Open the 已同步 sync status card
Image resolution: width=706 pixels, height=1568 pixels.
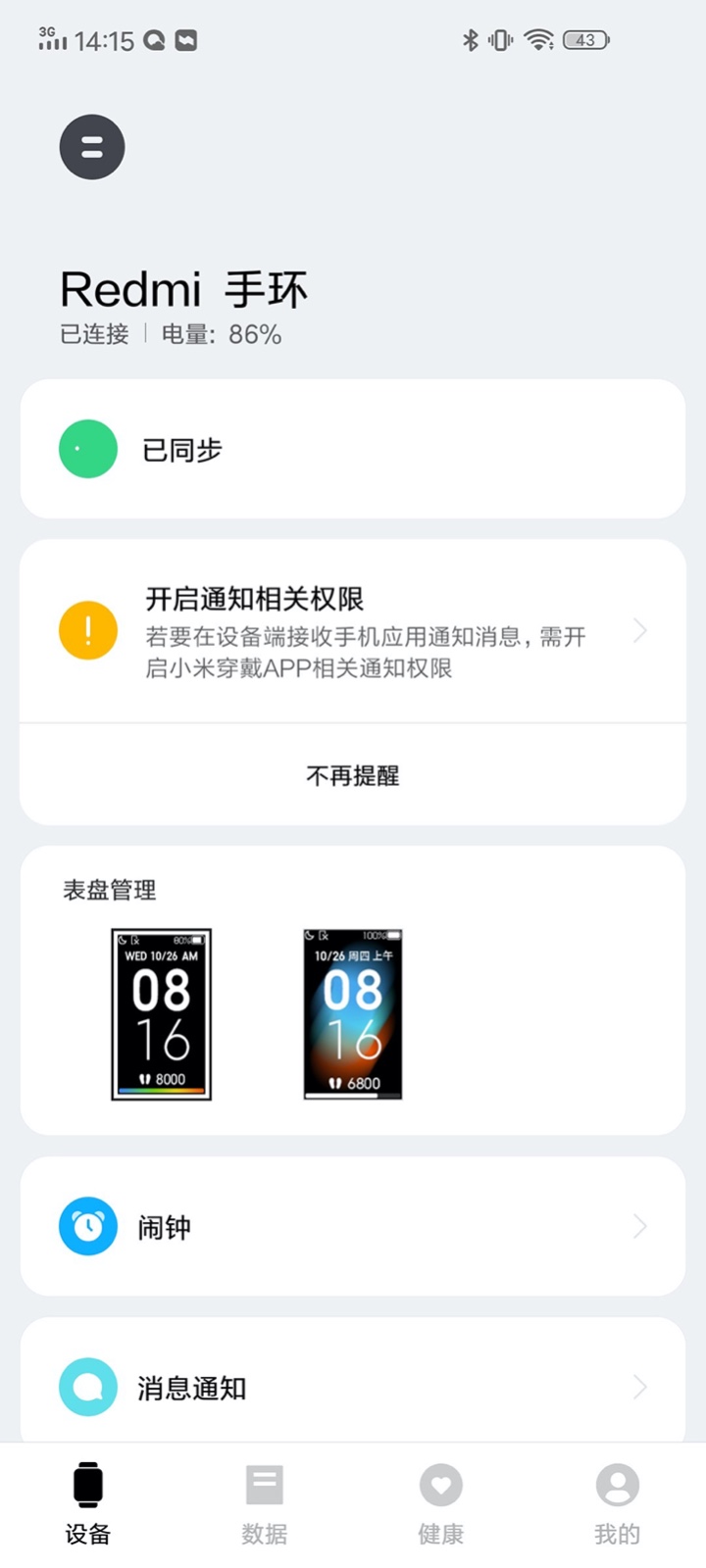[352, 449]
